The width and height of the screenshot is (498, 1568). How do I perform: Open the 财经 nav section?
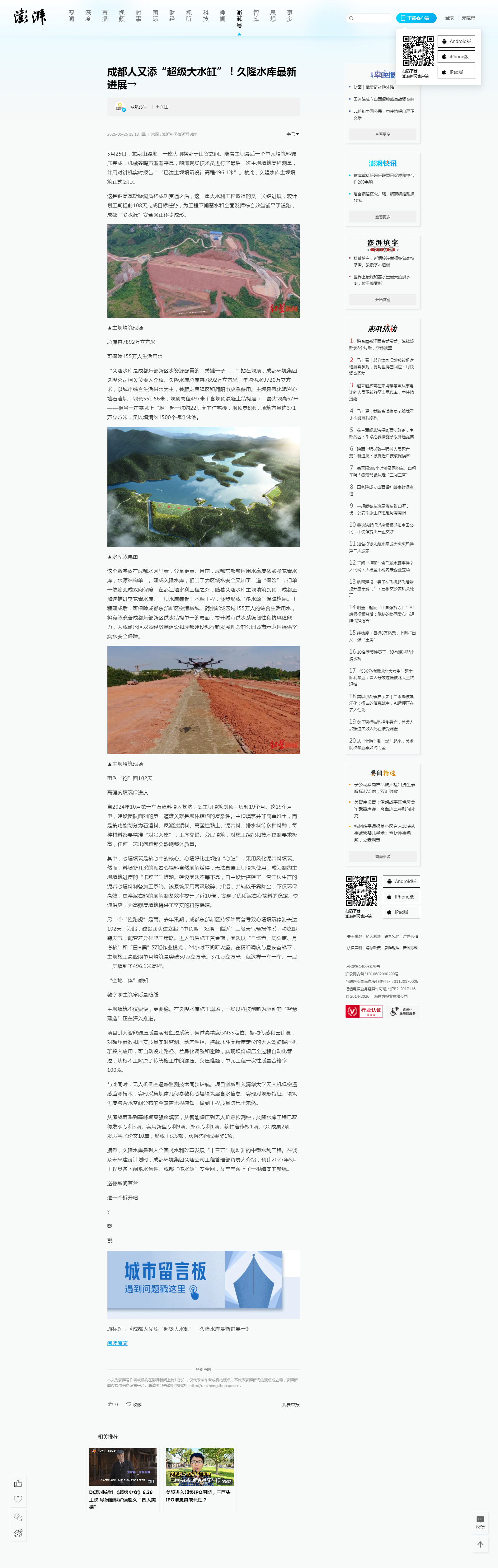[172, 16]
